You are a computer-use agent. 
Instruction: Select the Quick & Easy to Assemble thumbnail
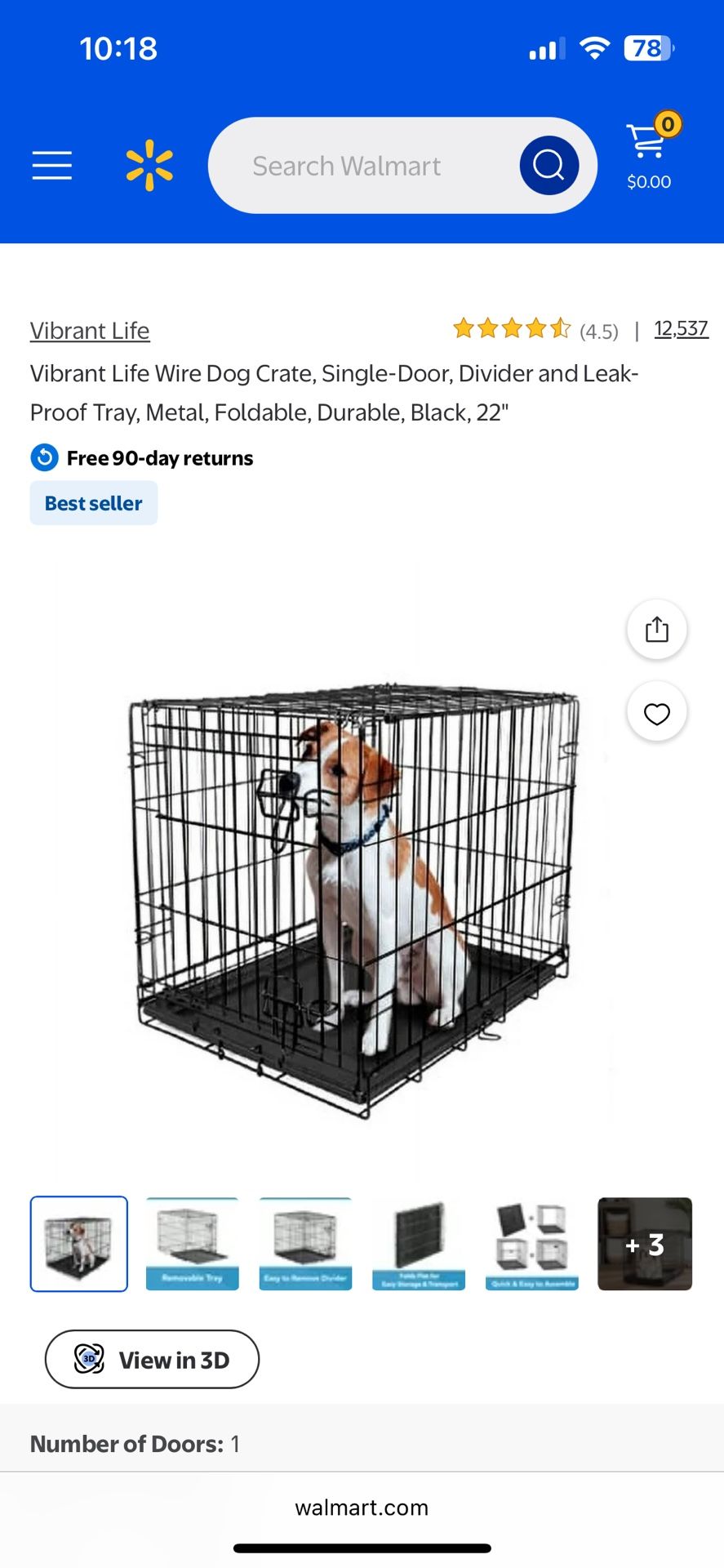pos(532,1244)
